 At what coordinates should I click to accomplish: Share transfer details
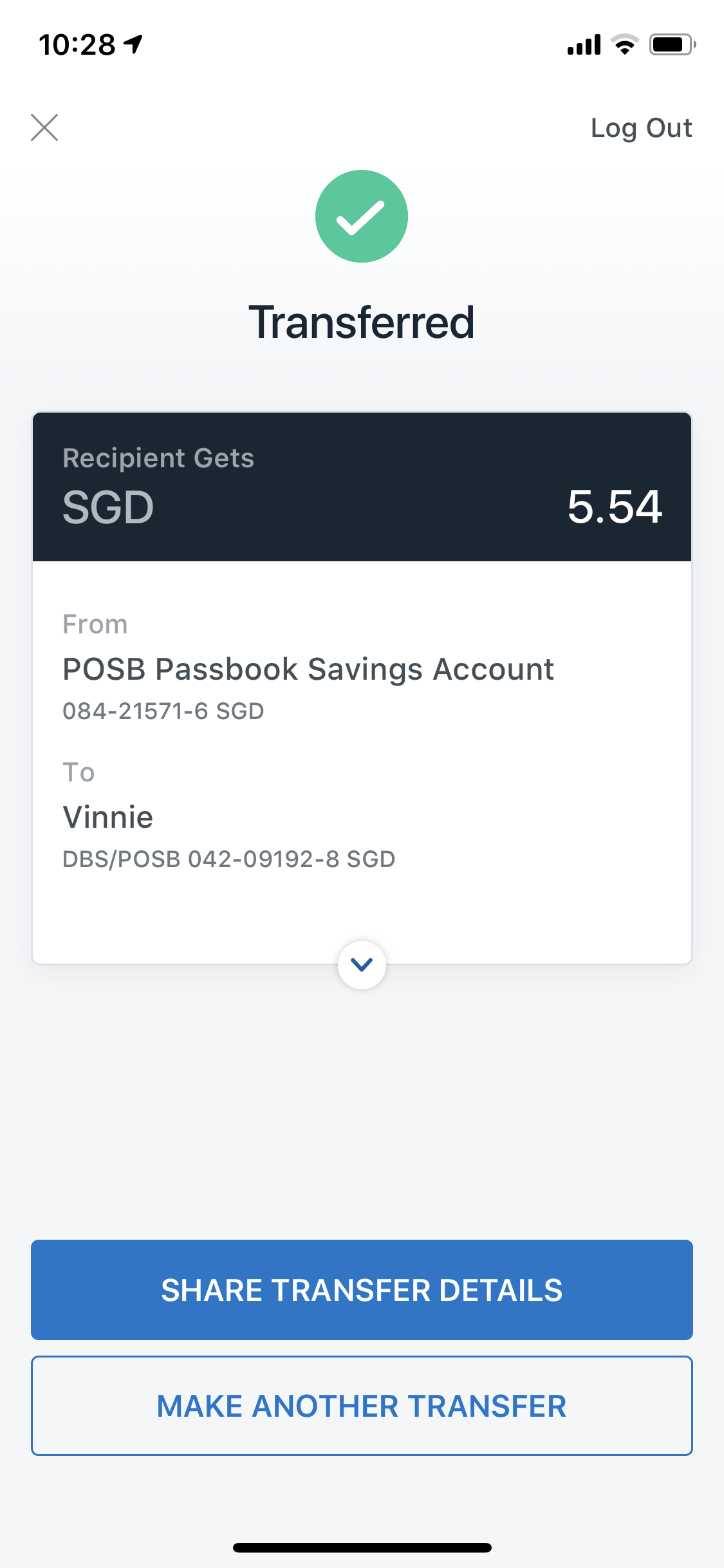pyautogui.click(x=362, y=1290)
